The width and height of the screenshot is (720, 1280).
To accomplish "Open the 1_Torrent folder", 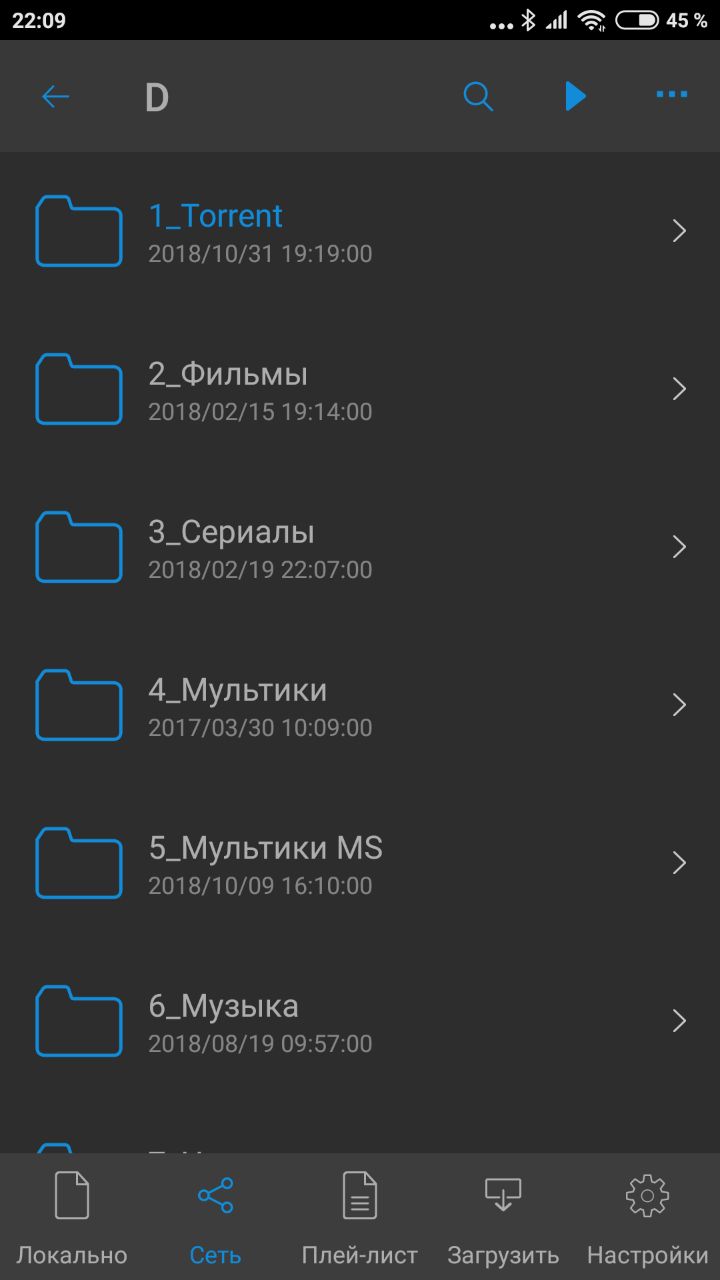I will 360,231.
